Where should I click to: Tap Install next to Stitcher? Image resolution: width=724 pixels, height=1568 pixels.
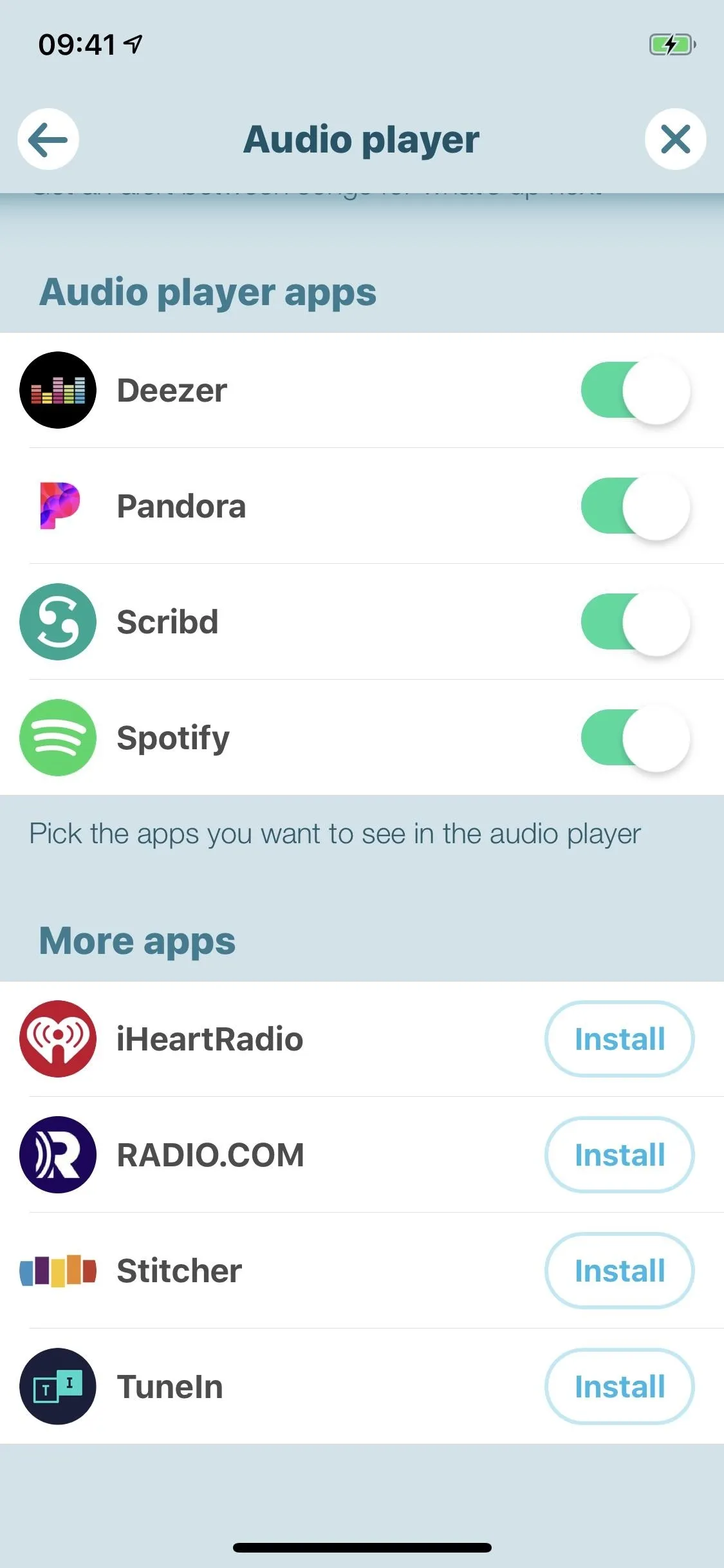pyautogui.click(x=620, y=1271)
